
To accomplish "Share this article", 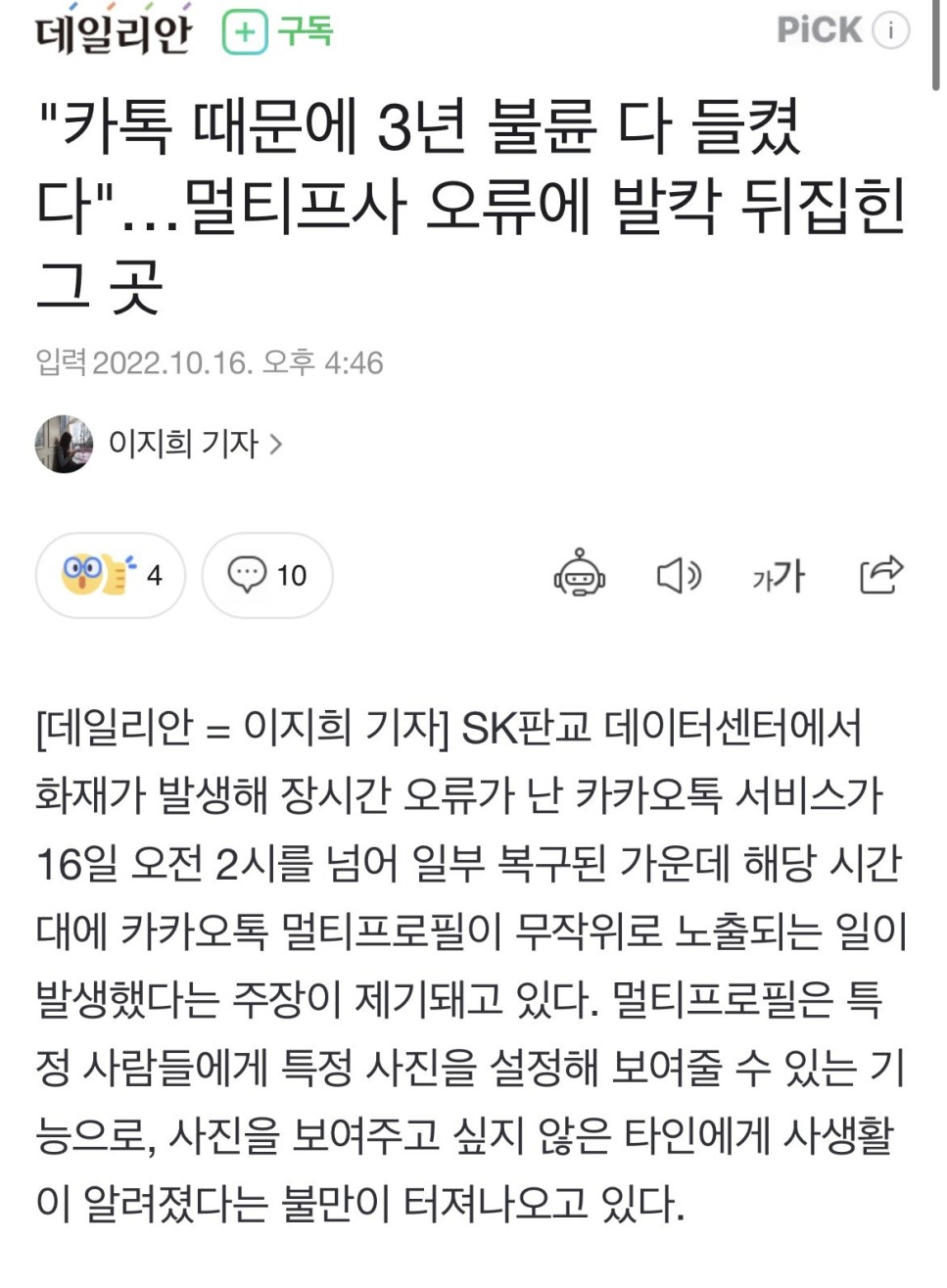I will point(880,574).
